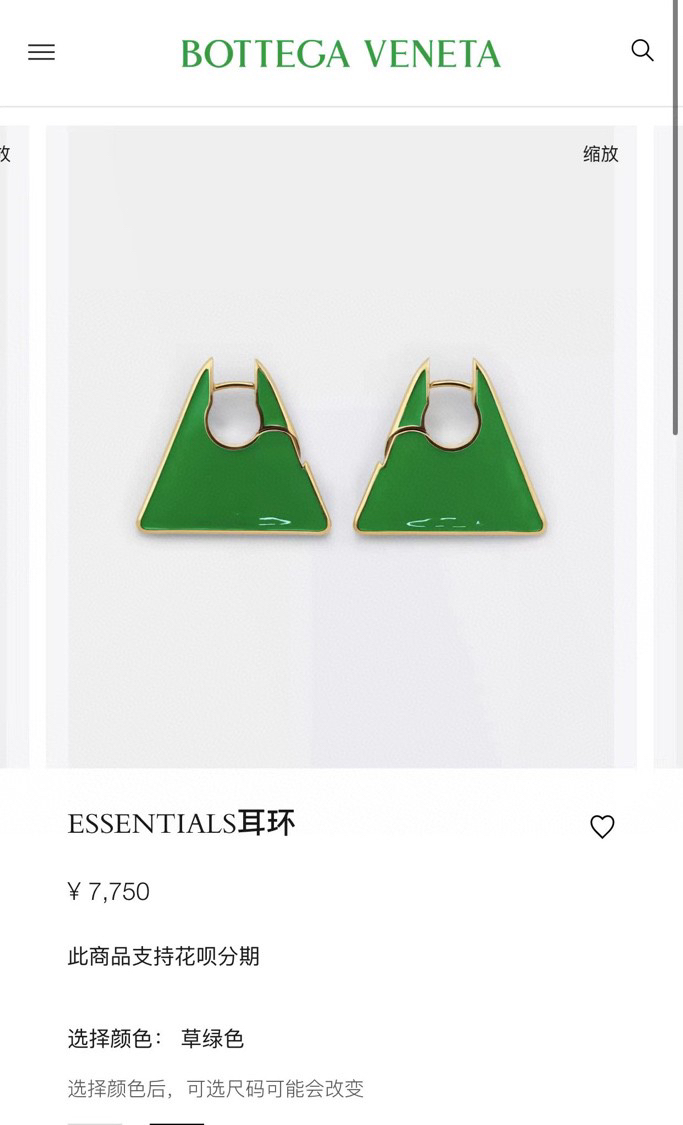Open the hamburger menu

[41, 52]
